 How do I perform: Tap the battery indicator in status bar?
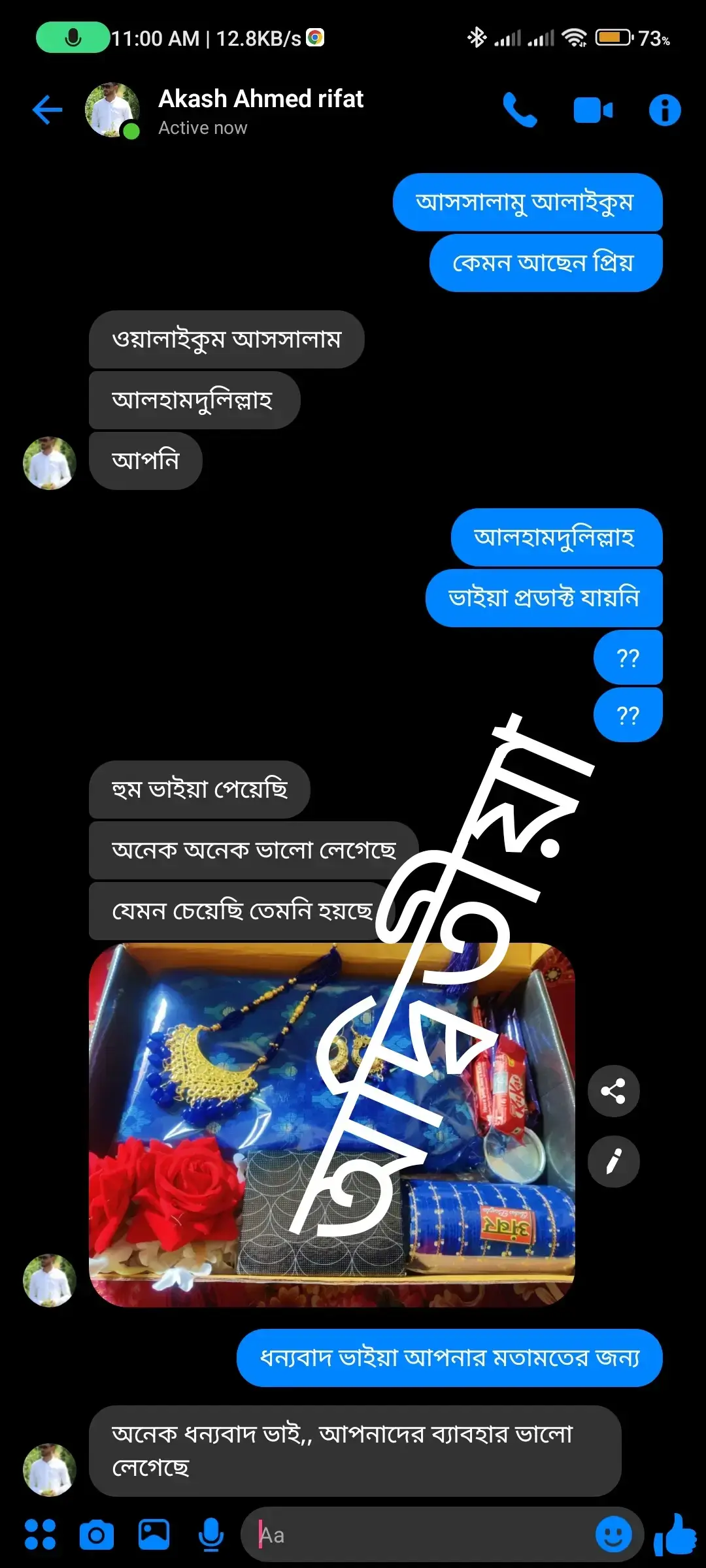coord(613,39)
